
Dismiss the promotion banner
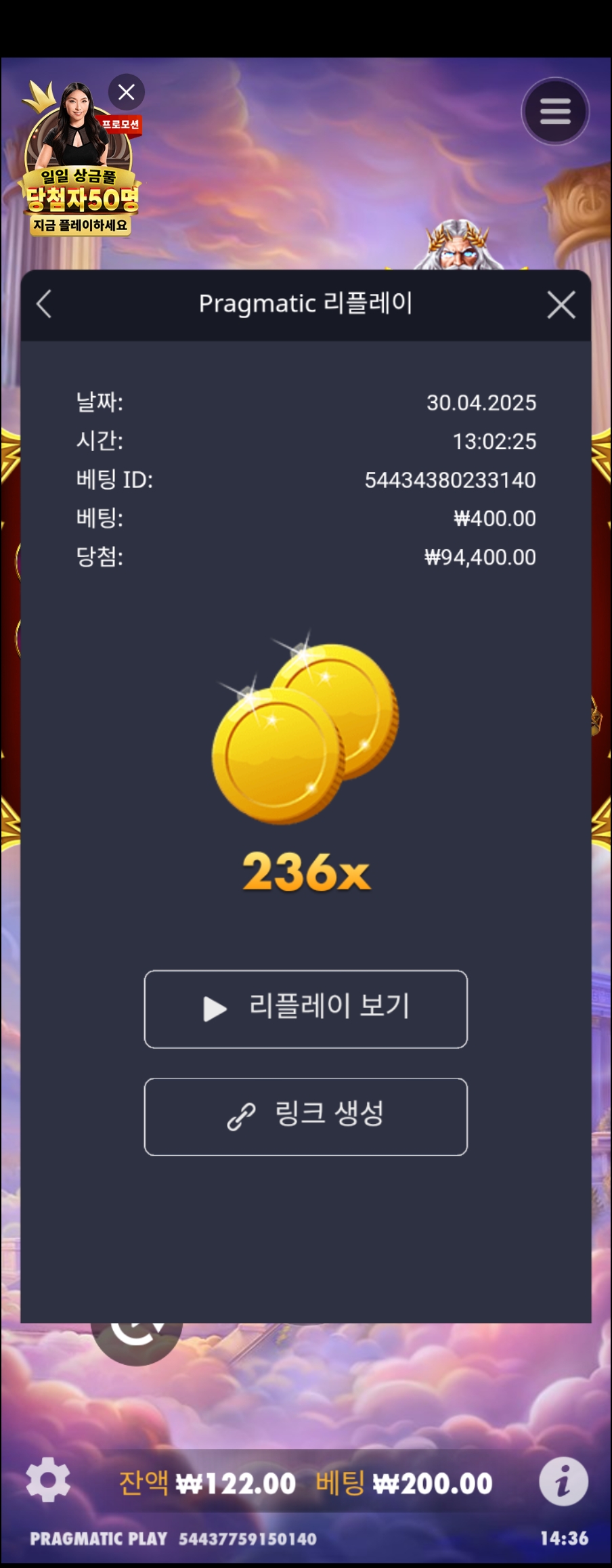[127, 92]
